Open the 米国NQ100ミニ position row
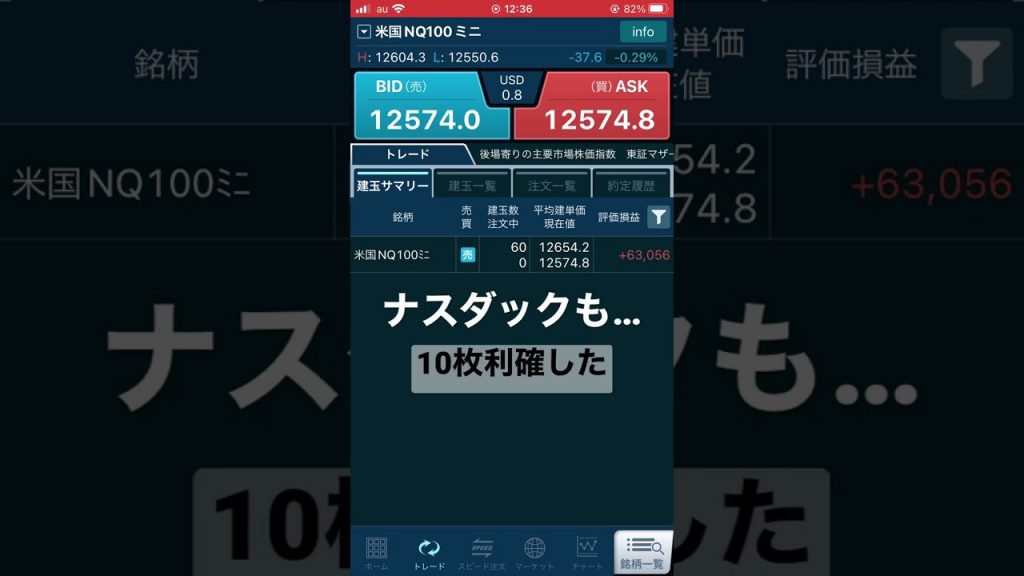 [x=510, y=255]
